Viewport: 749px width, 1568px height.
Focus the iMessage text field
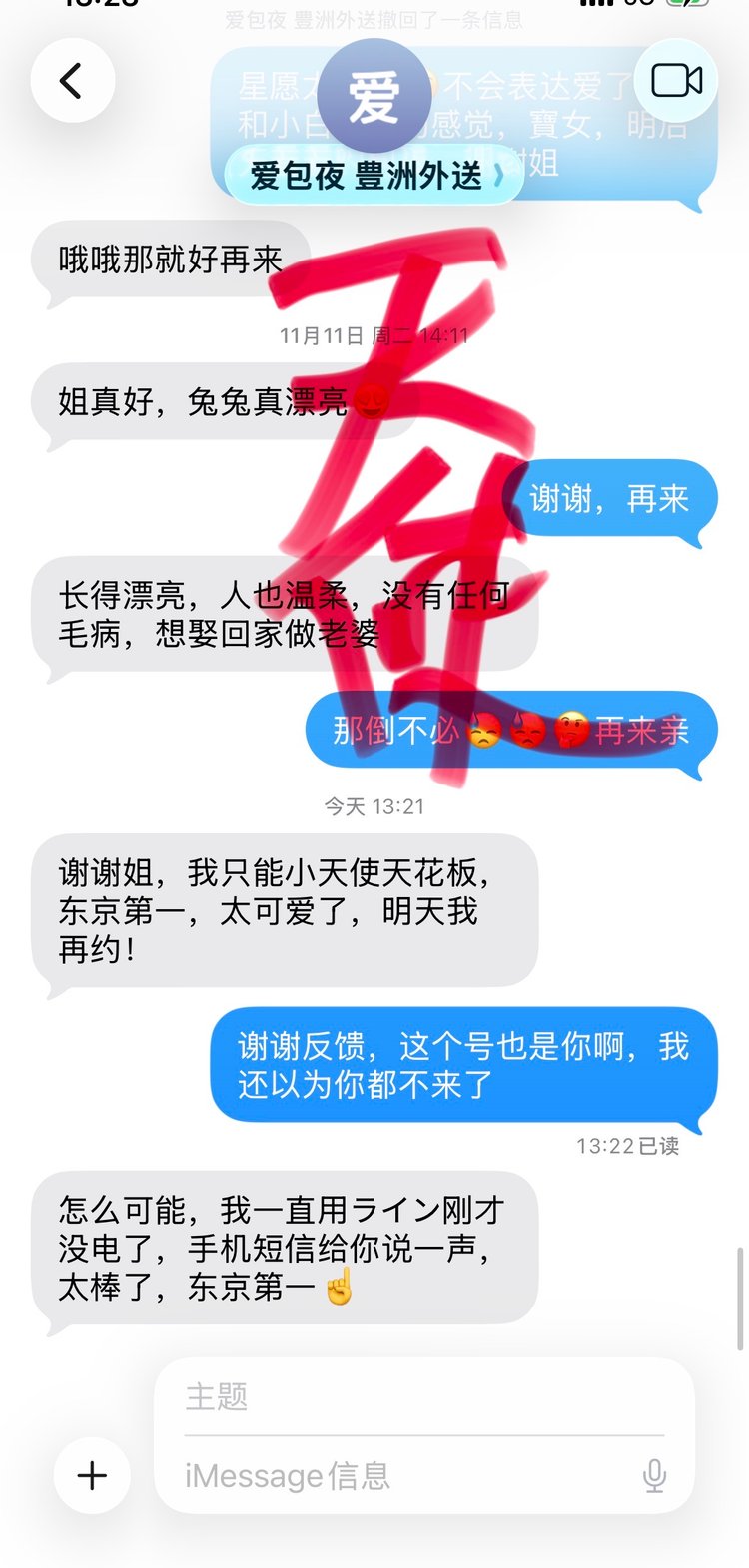[x=399, y=1475]
